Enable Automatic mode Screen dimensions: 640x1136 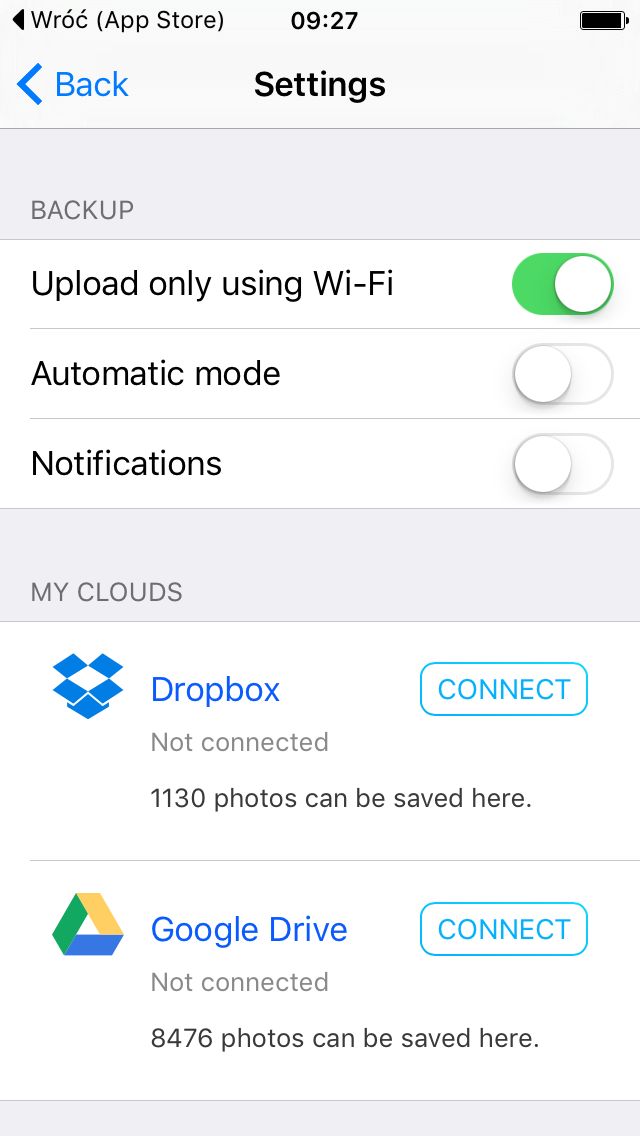coord(562,374)
